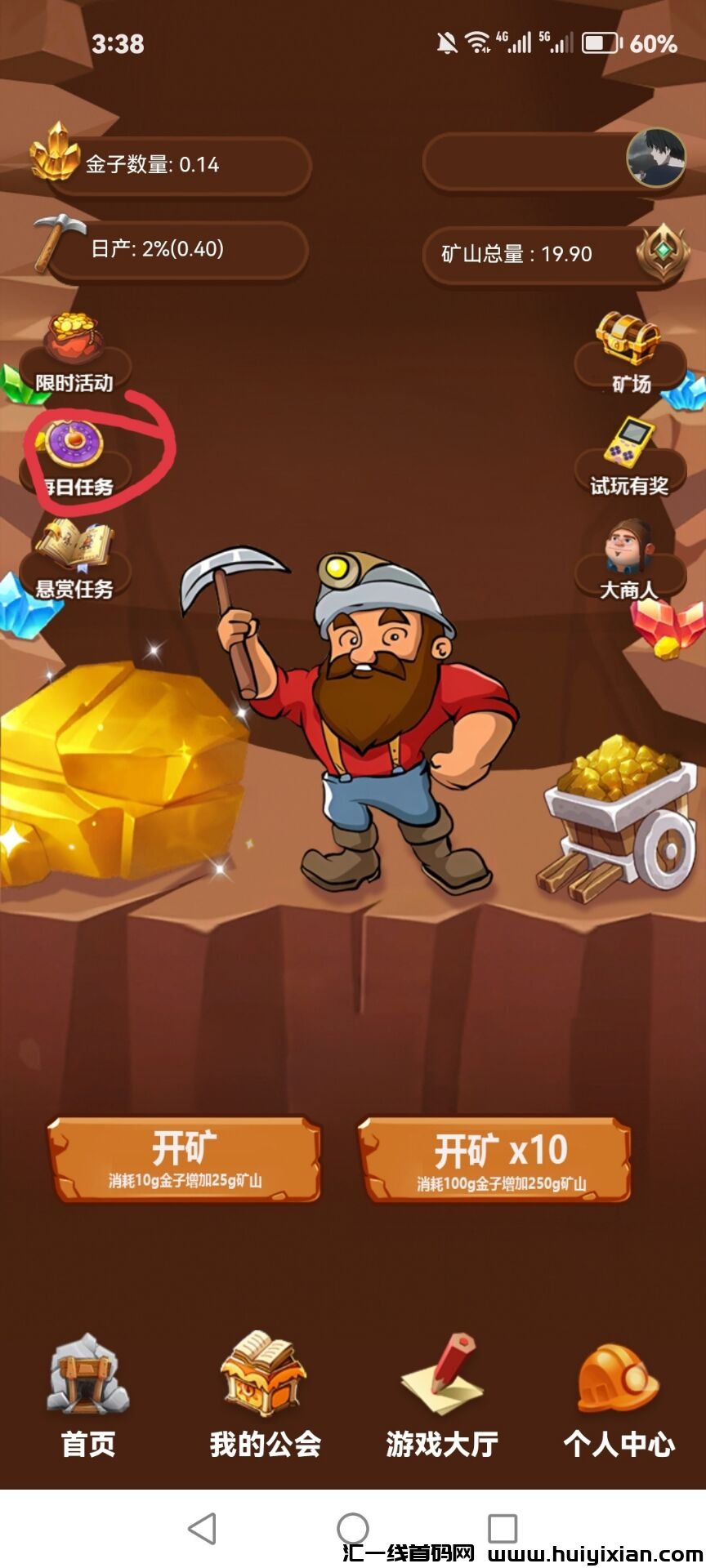Switch to 游戏大厅 game hall tab
This screenshot has height=1568, width=706.
(x=442, y=1398)
